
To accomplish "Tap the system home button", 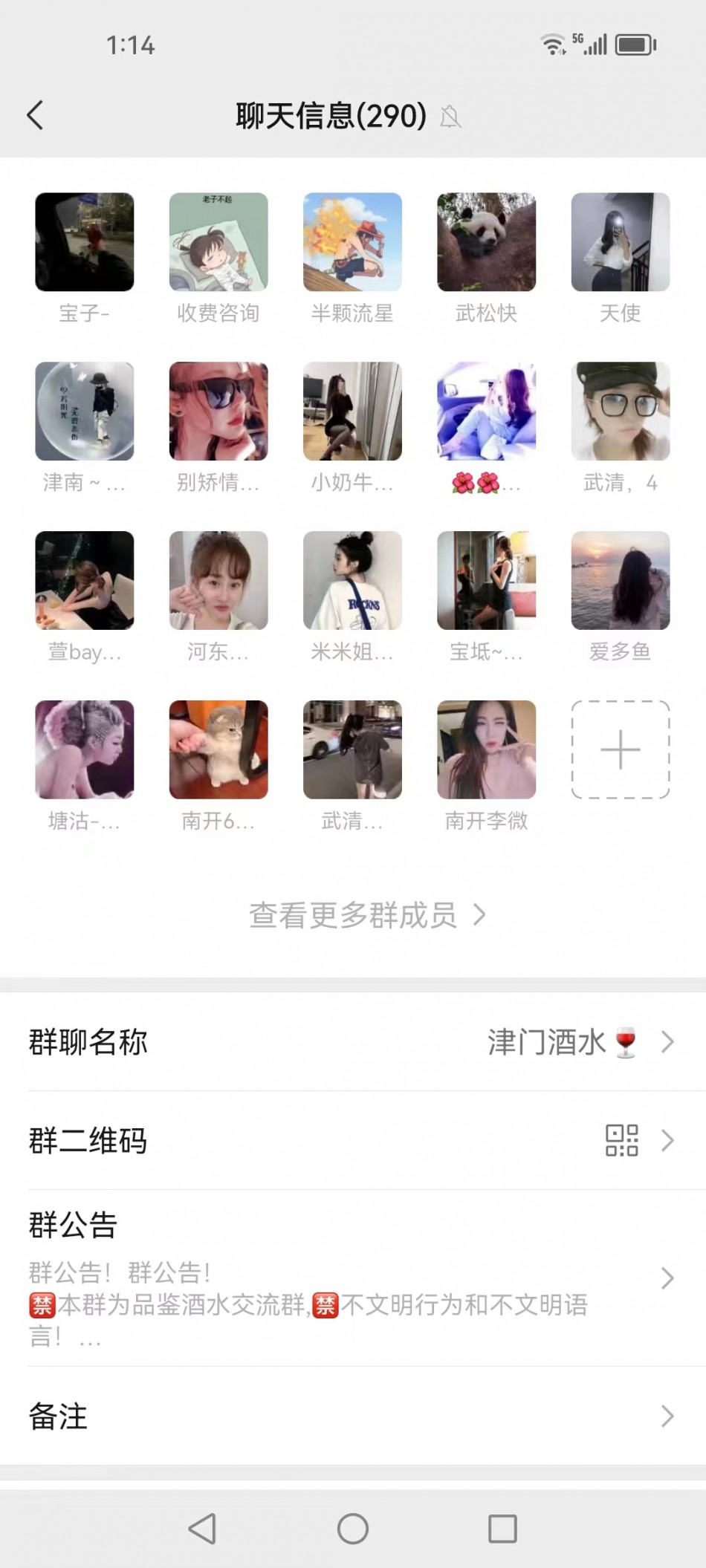I will point(353,1529).
